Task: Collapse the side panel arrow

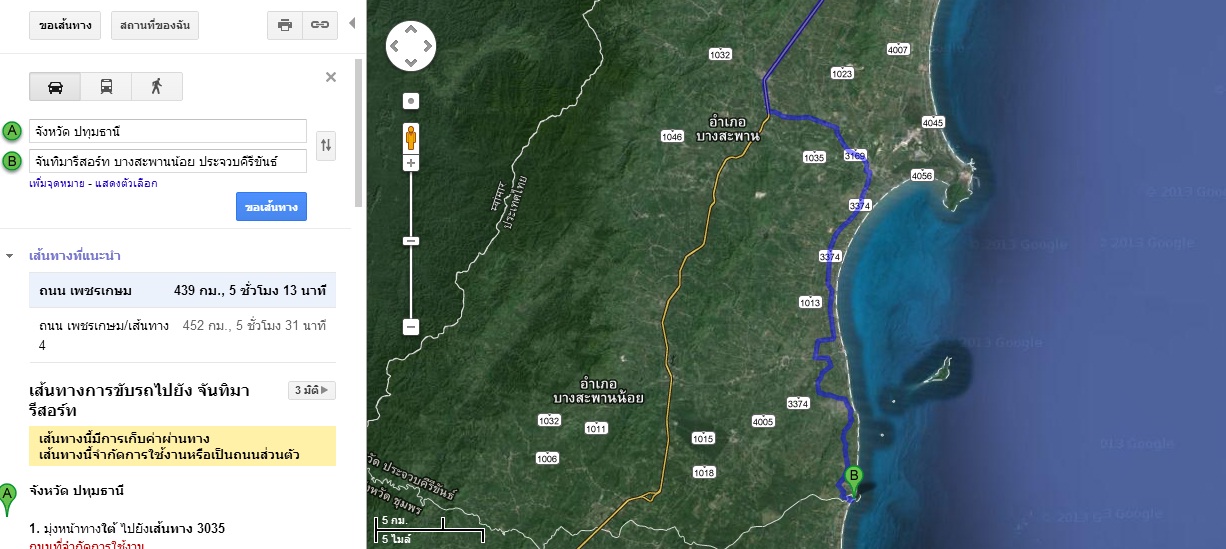Action: coord(352,23)
